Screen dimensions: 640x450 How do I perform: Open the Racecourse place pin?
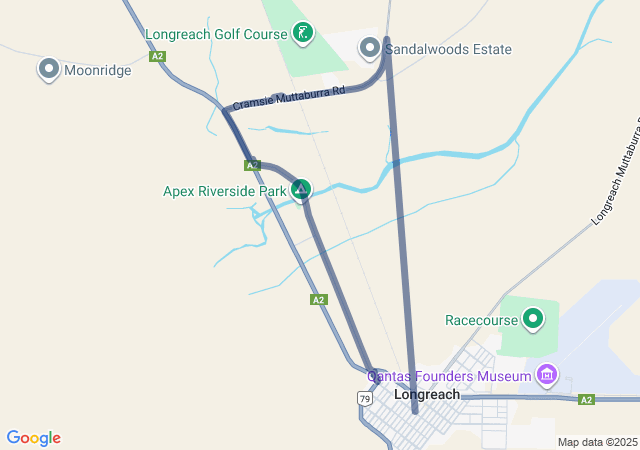click(533, 320)
